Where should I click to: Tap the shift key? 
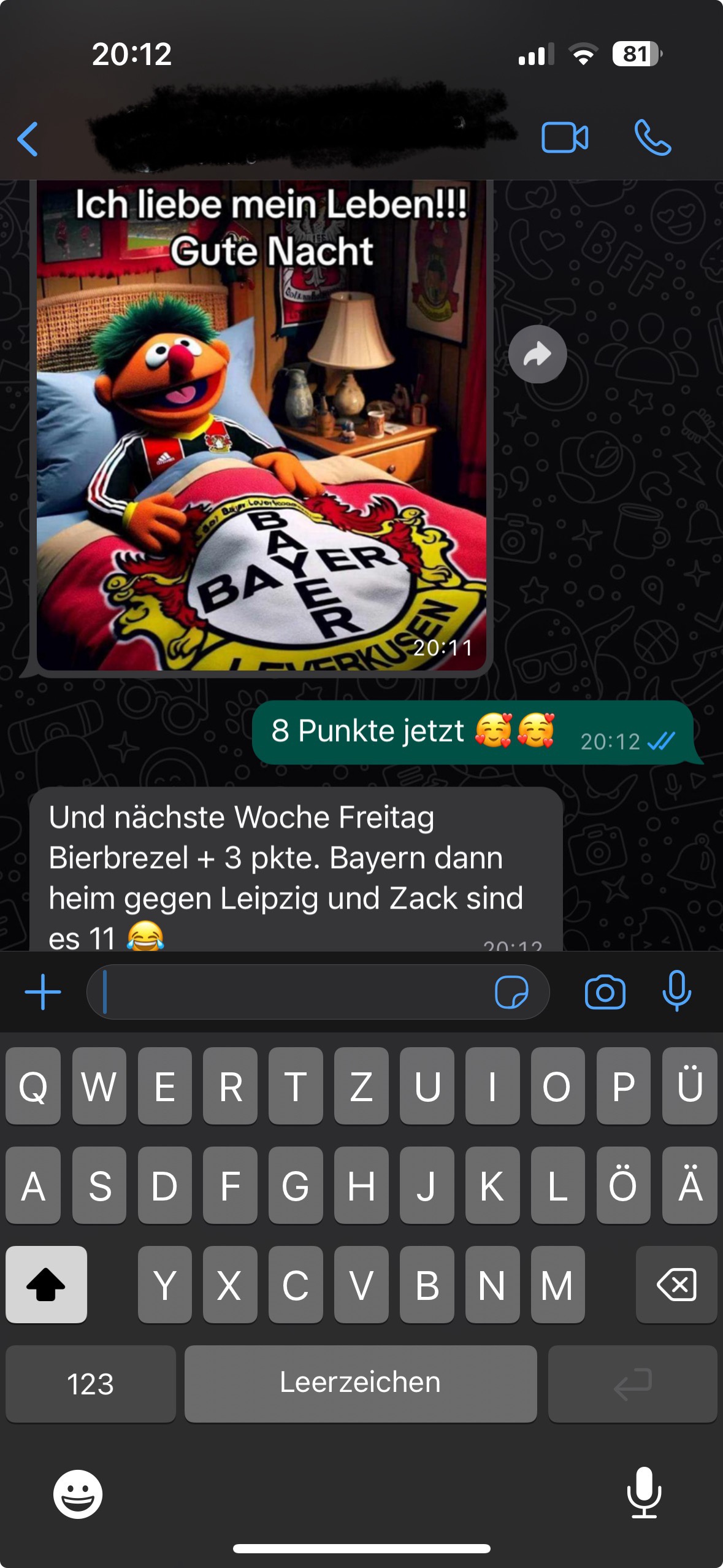46,1284
